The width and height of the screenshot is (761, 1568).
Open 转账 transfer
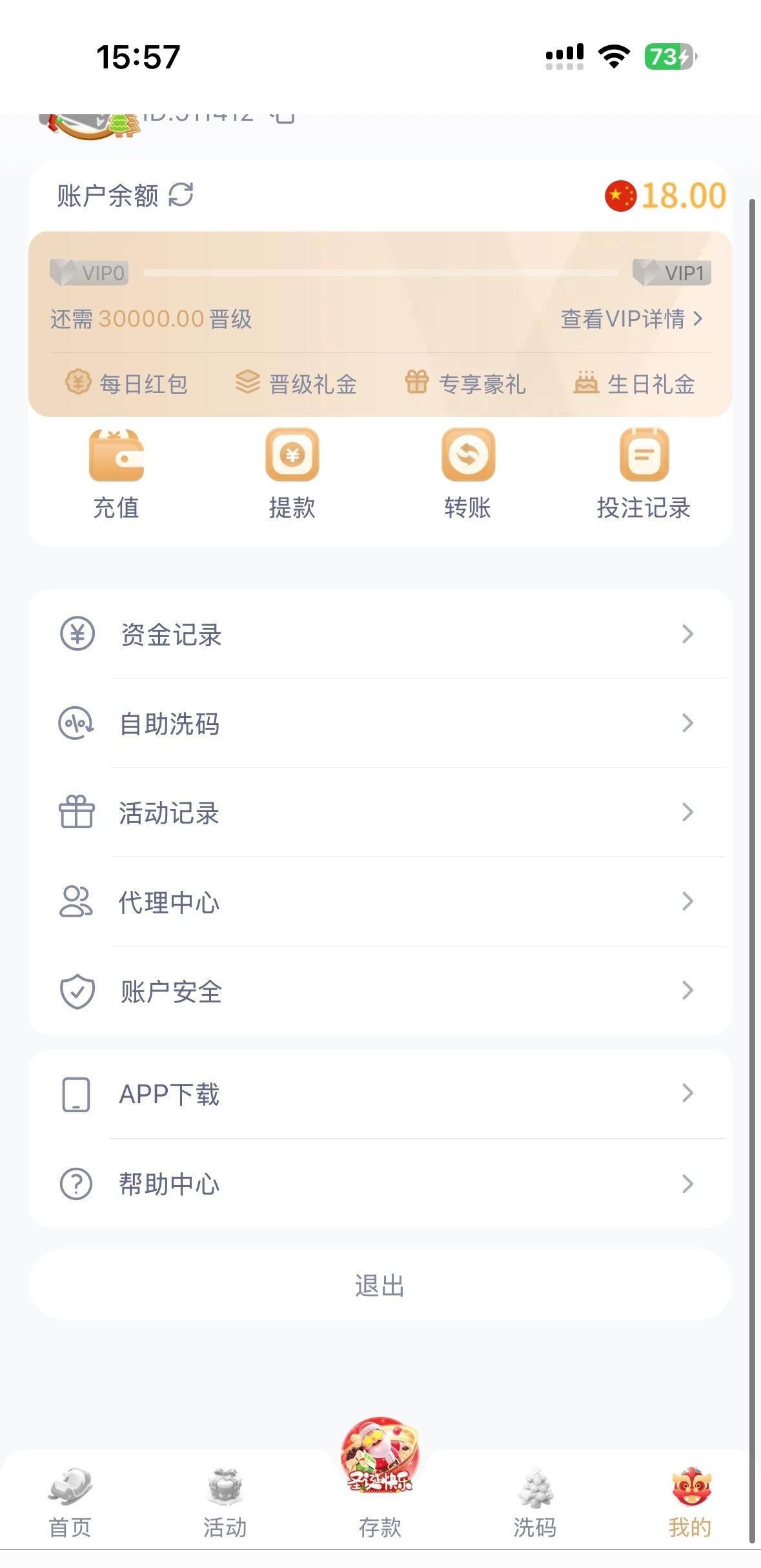pos(468,474)
